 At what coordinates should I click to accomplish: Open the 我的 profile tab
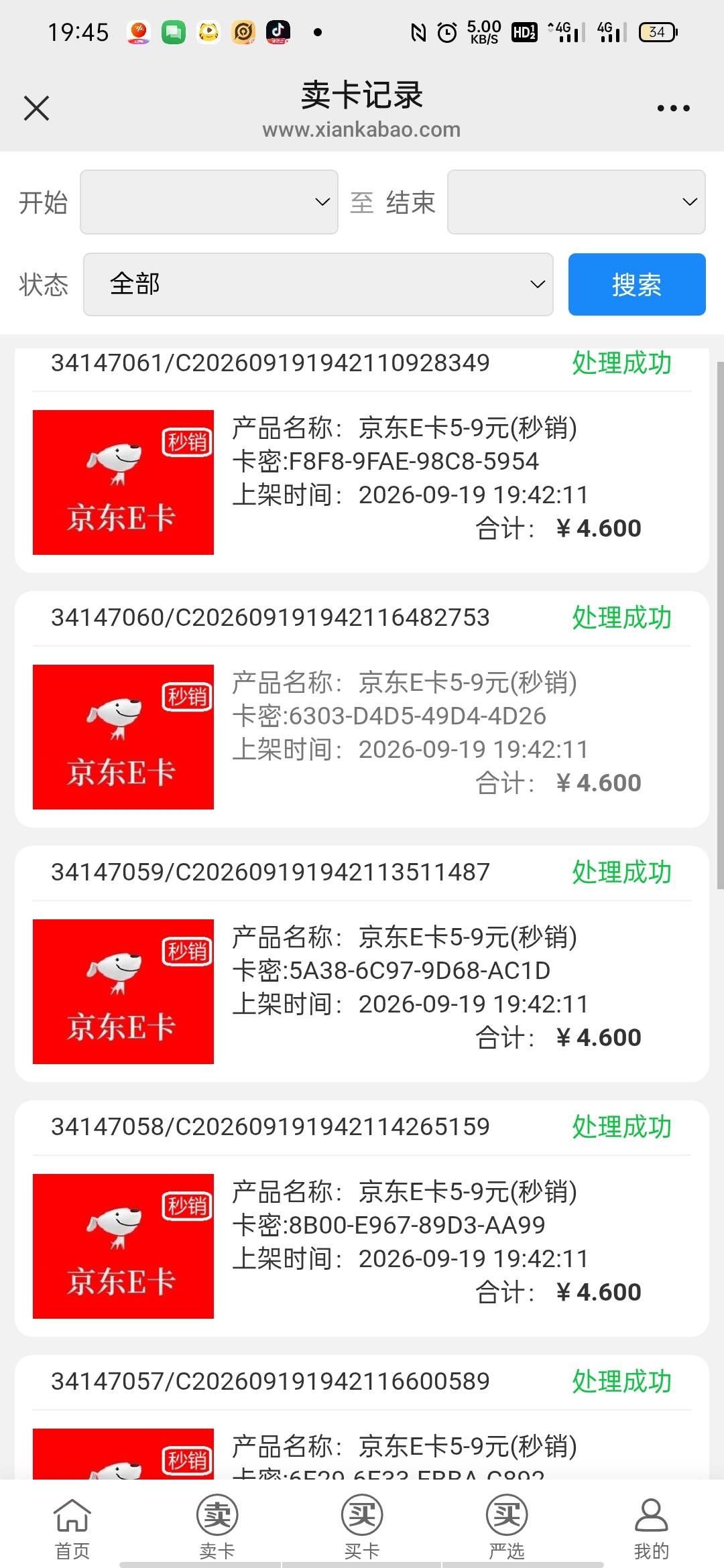[x=652, y=1522]
